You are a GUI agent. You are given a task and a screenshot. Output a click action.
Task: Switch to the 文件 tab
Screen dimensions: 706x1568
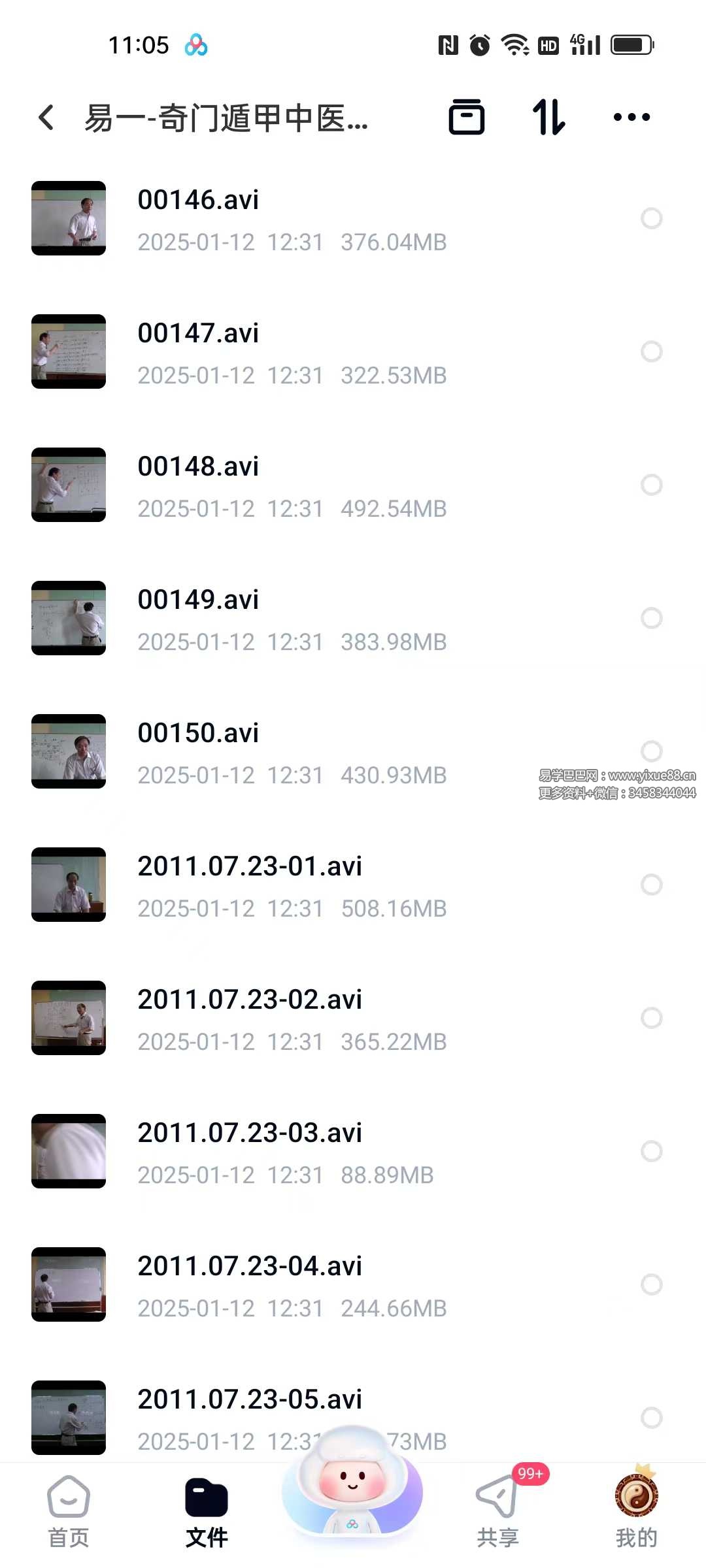(207, 1512)
